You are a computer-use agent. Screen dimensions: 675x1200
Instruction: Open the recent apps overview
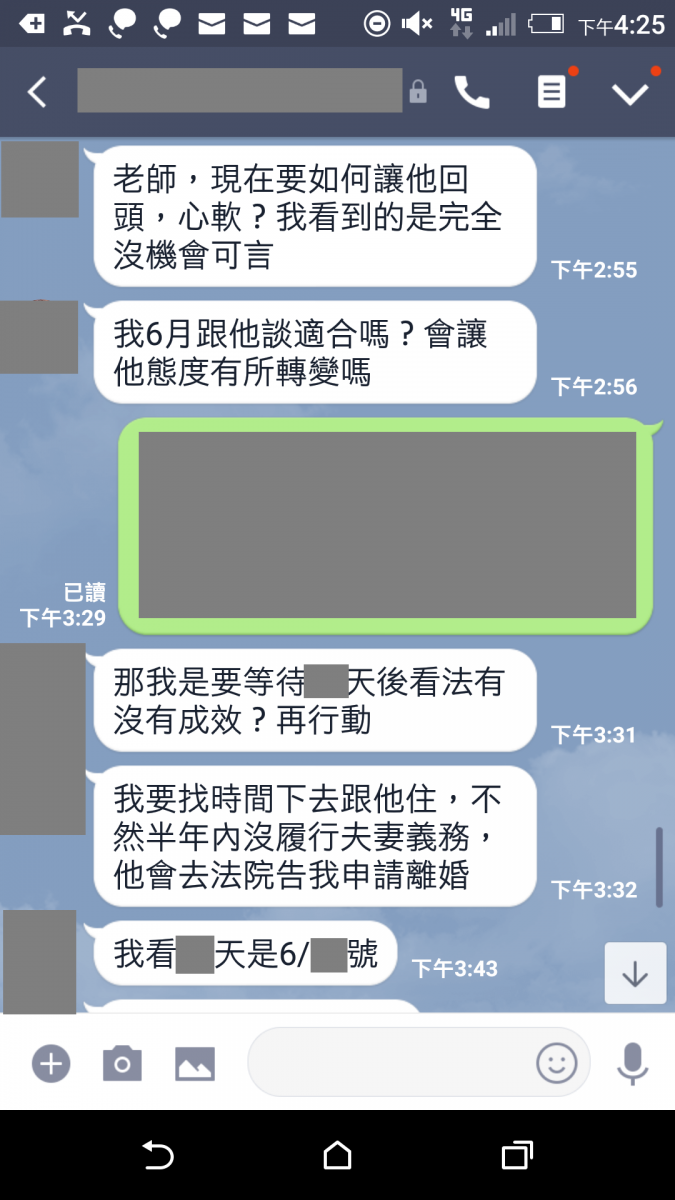click(516, 1156)
